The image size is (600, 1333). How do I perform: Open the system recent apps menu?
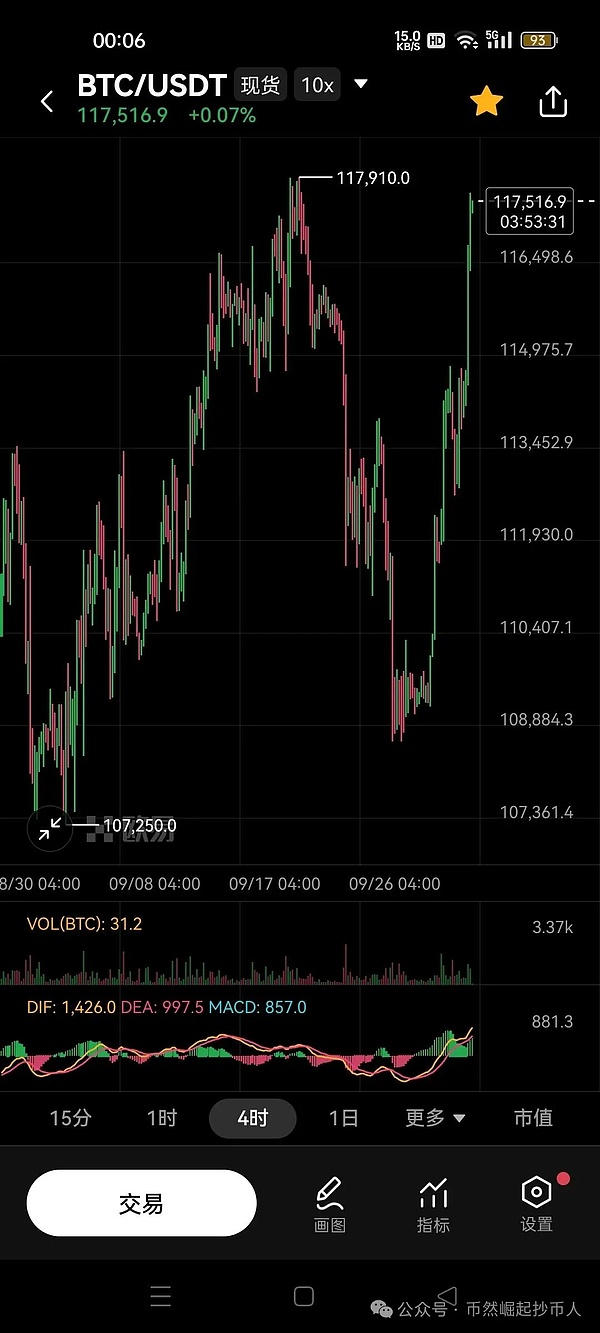160,1297
